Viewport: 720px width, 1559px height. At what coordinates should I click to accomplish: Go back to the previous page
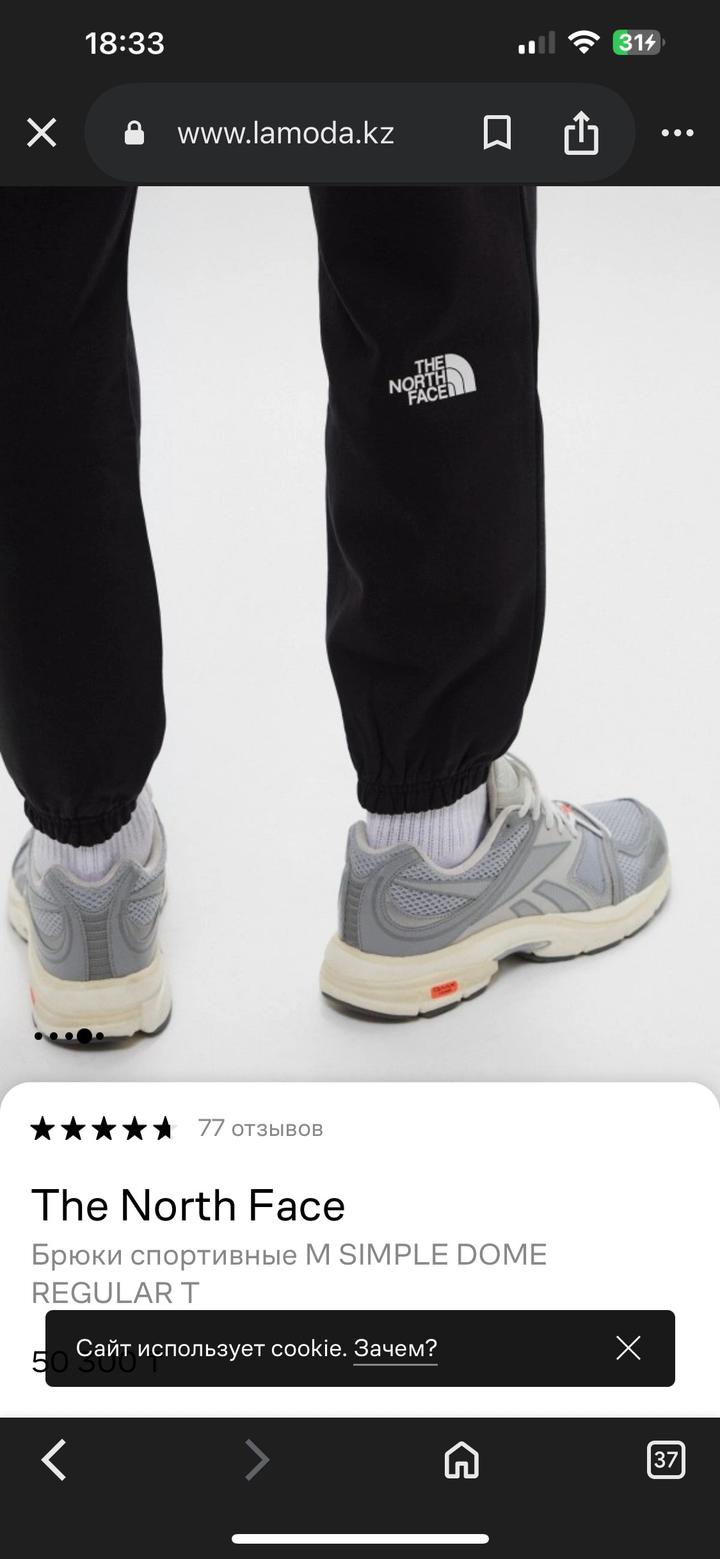(54, 1460)
